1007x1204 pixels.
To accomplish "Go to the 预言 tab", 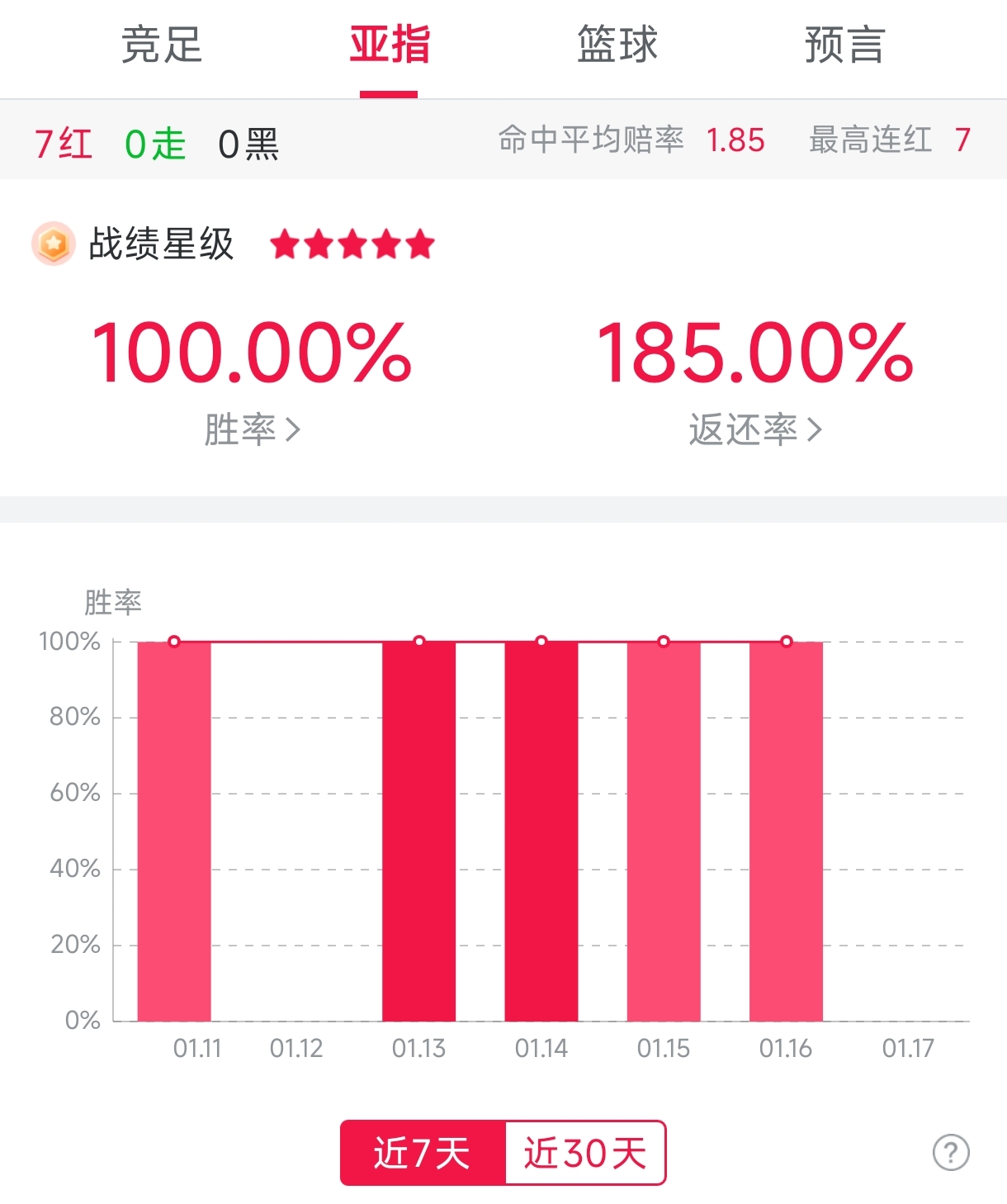I will [x=844, y=45].
